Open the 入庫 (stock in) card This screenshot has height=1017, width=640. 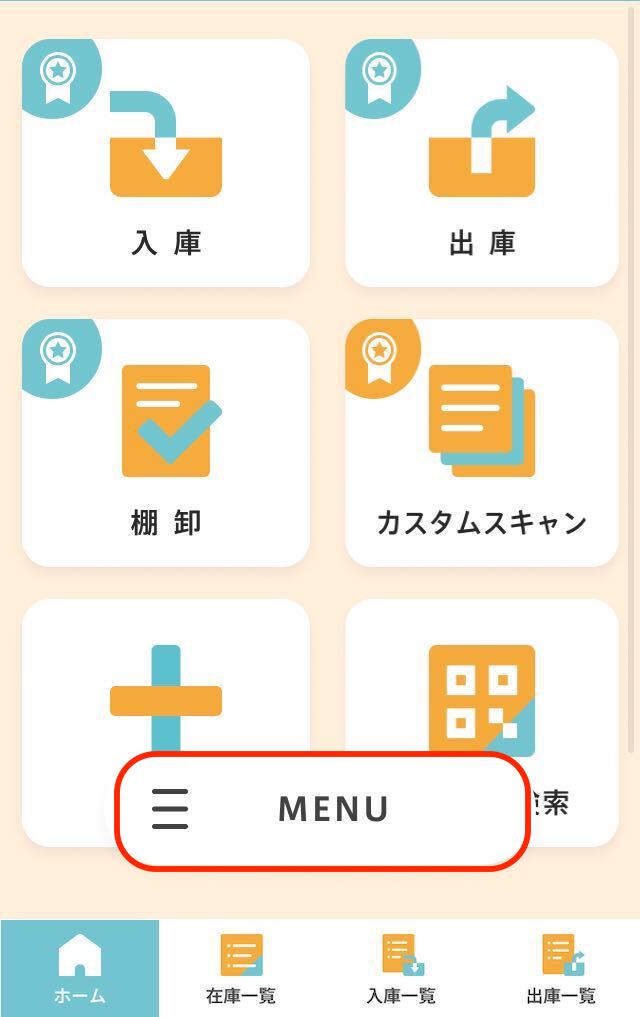click(166, 163)
